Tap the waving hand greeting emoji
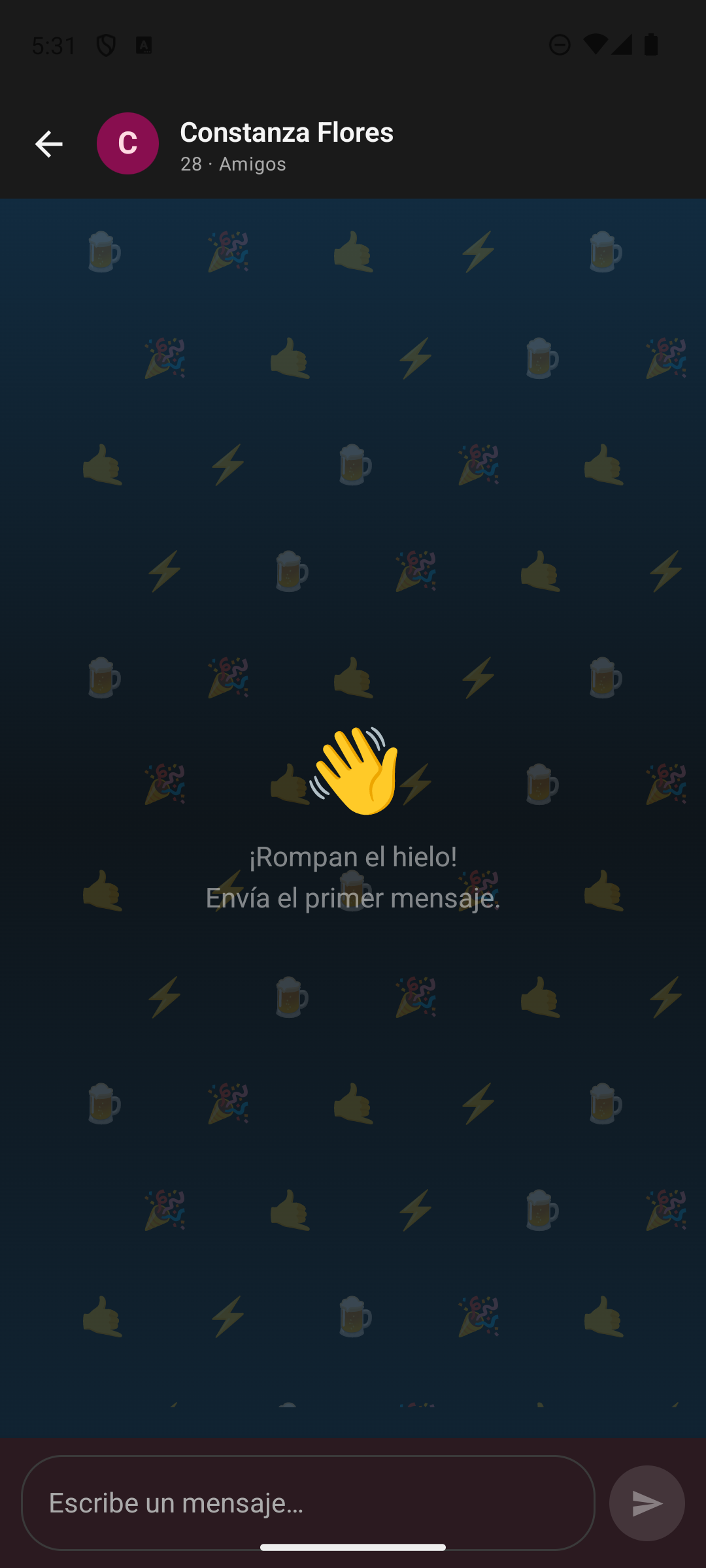This screenshot has width=706, height=1568. pos(353,771)
